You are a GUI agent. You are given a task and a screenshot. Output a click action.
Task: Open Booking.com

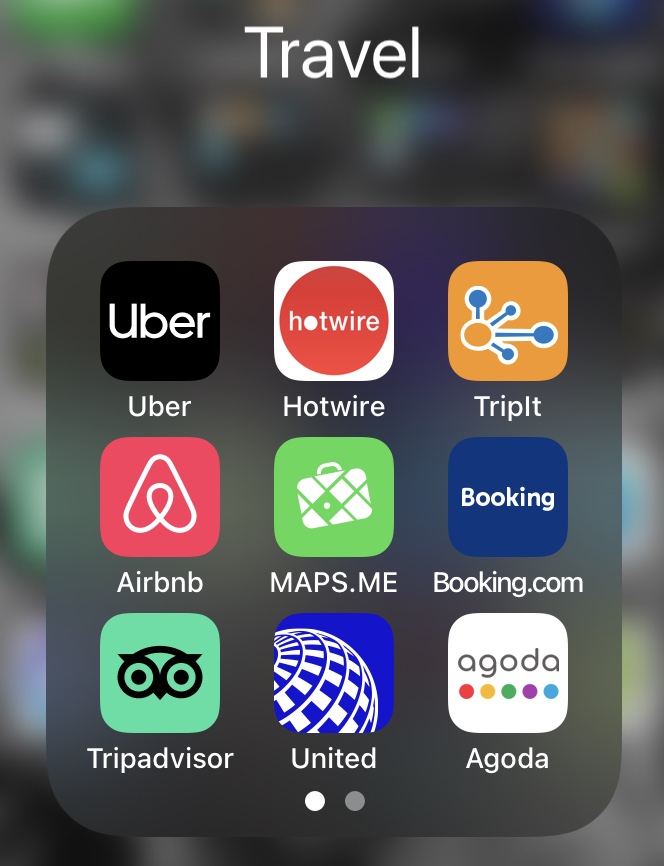click(508, 497)
